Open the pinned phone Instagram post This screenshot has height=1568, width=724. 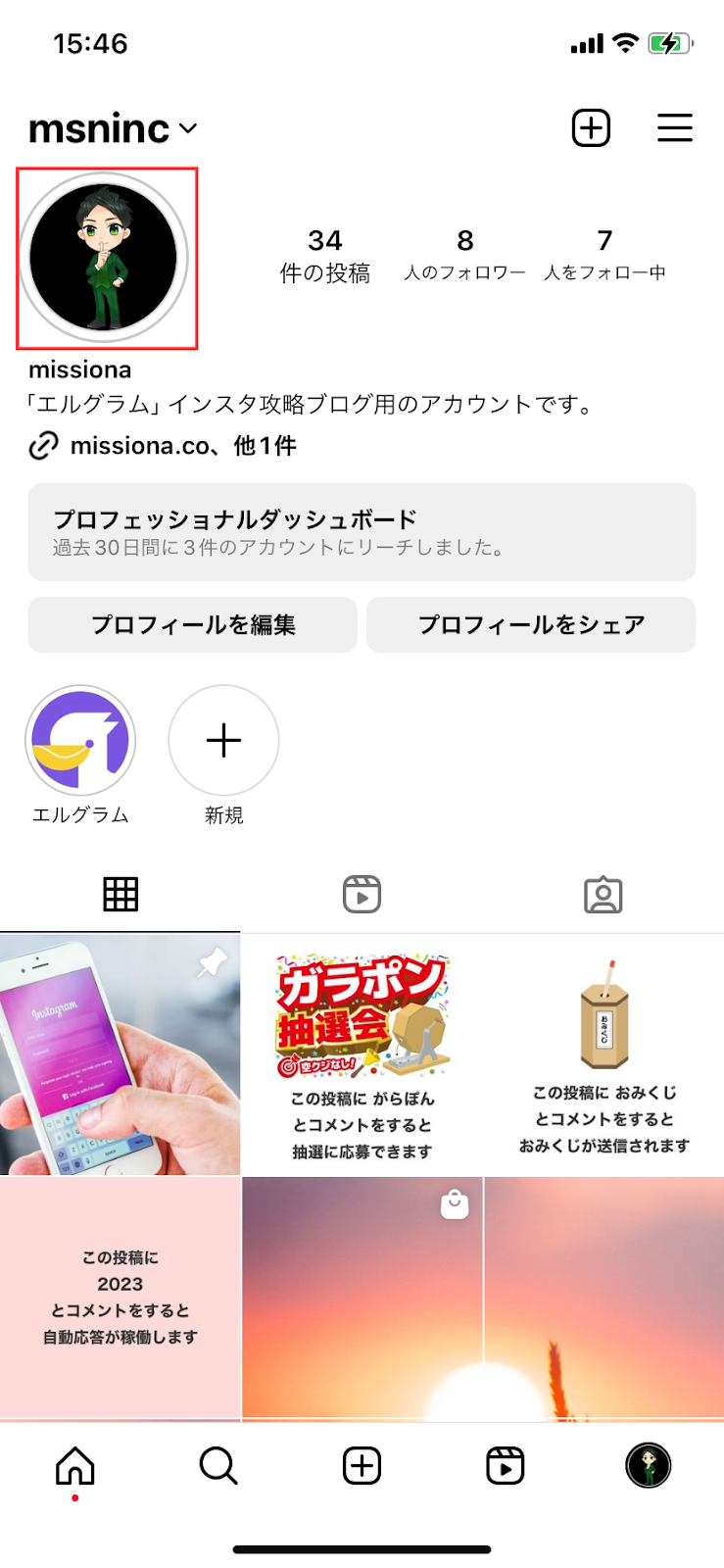[120, 1054]
